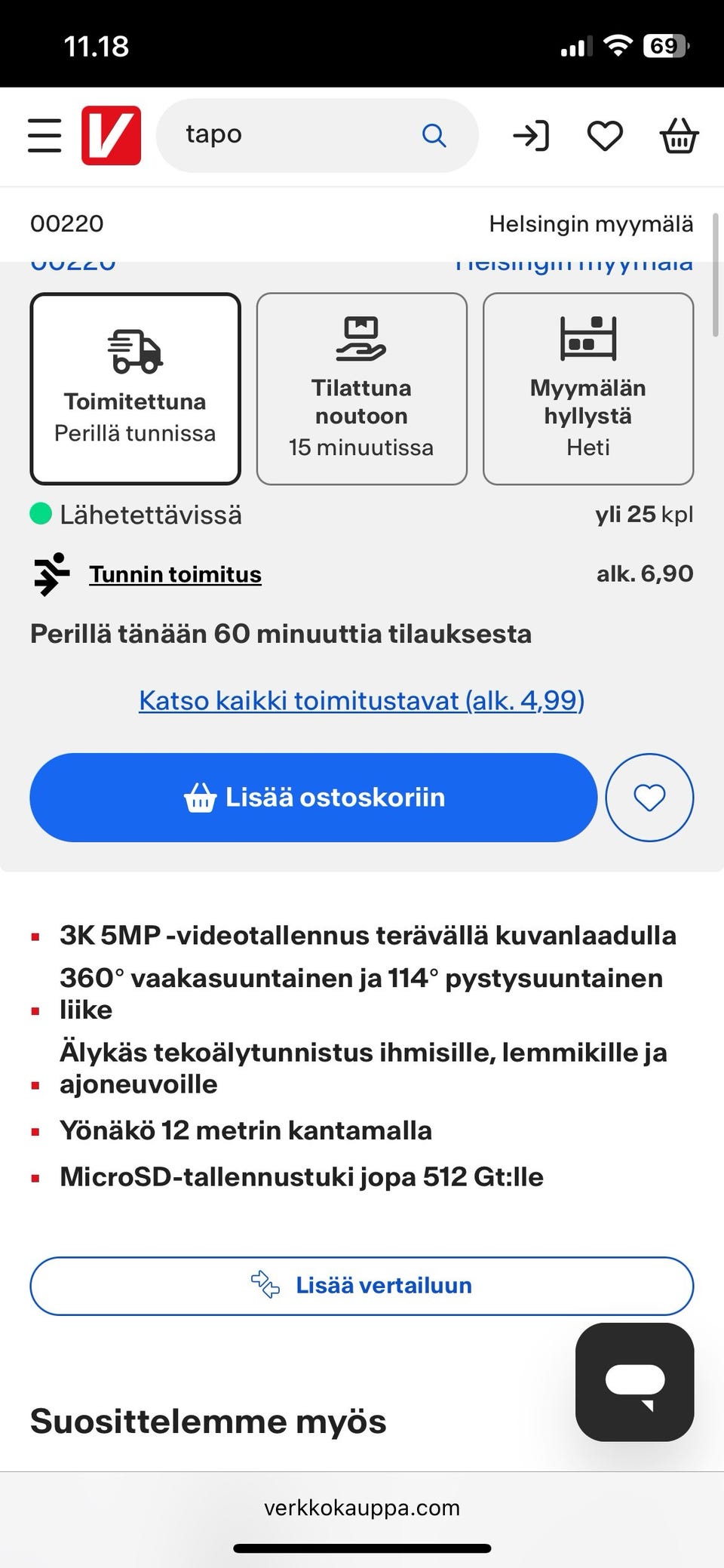Open the customer chat bubble
The height and width of the screenshot is (1568, 724).
click(x=634, y=1383)
